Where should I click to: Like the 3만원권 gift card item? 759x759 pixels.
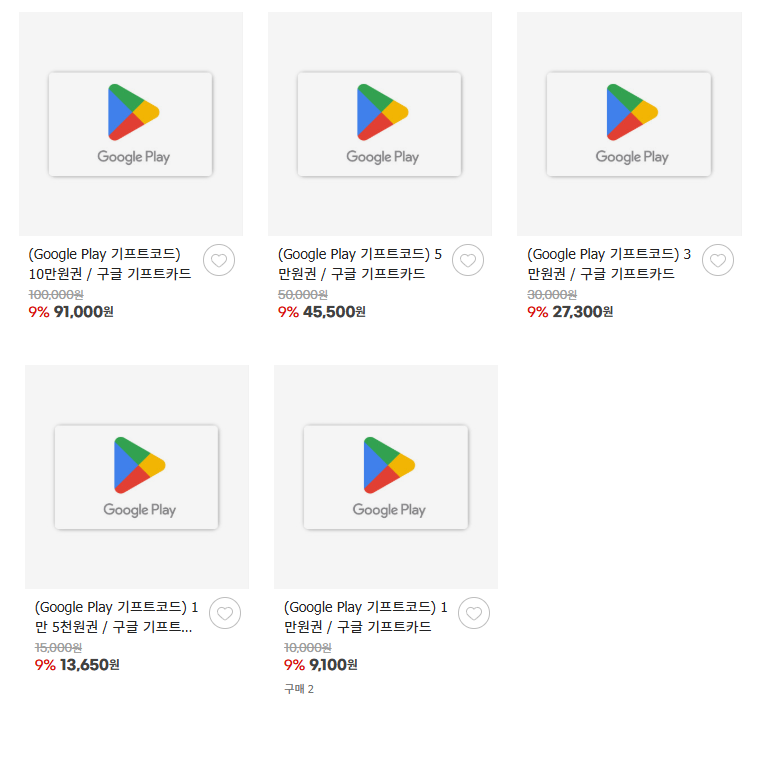click(x=718, y=260)
